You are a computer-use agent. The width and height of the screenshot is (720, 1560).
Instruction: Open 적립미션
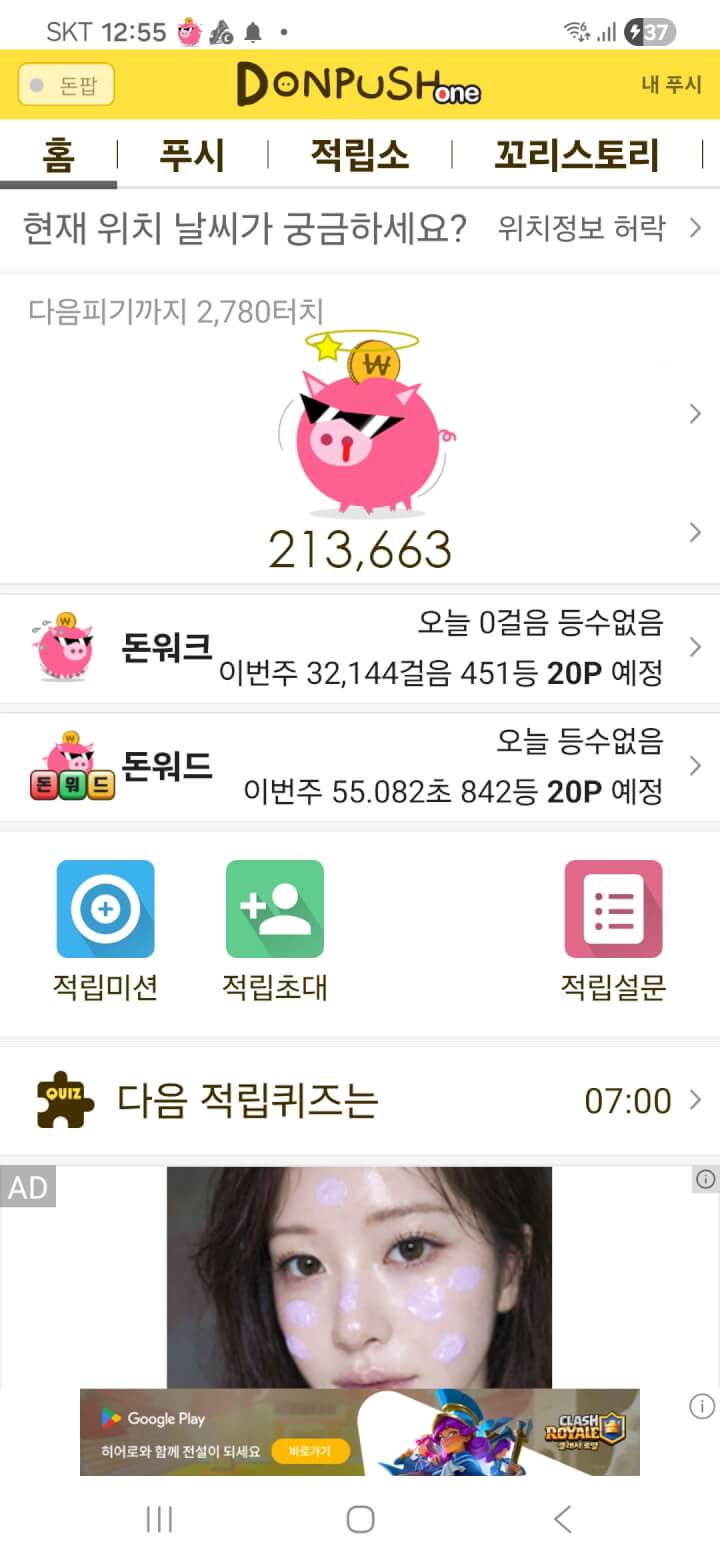(105, 910)
